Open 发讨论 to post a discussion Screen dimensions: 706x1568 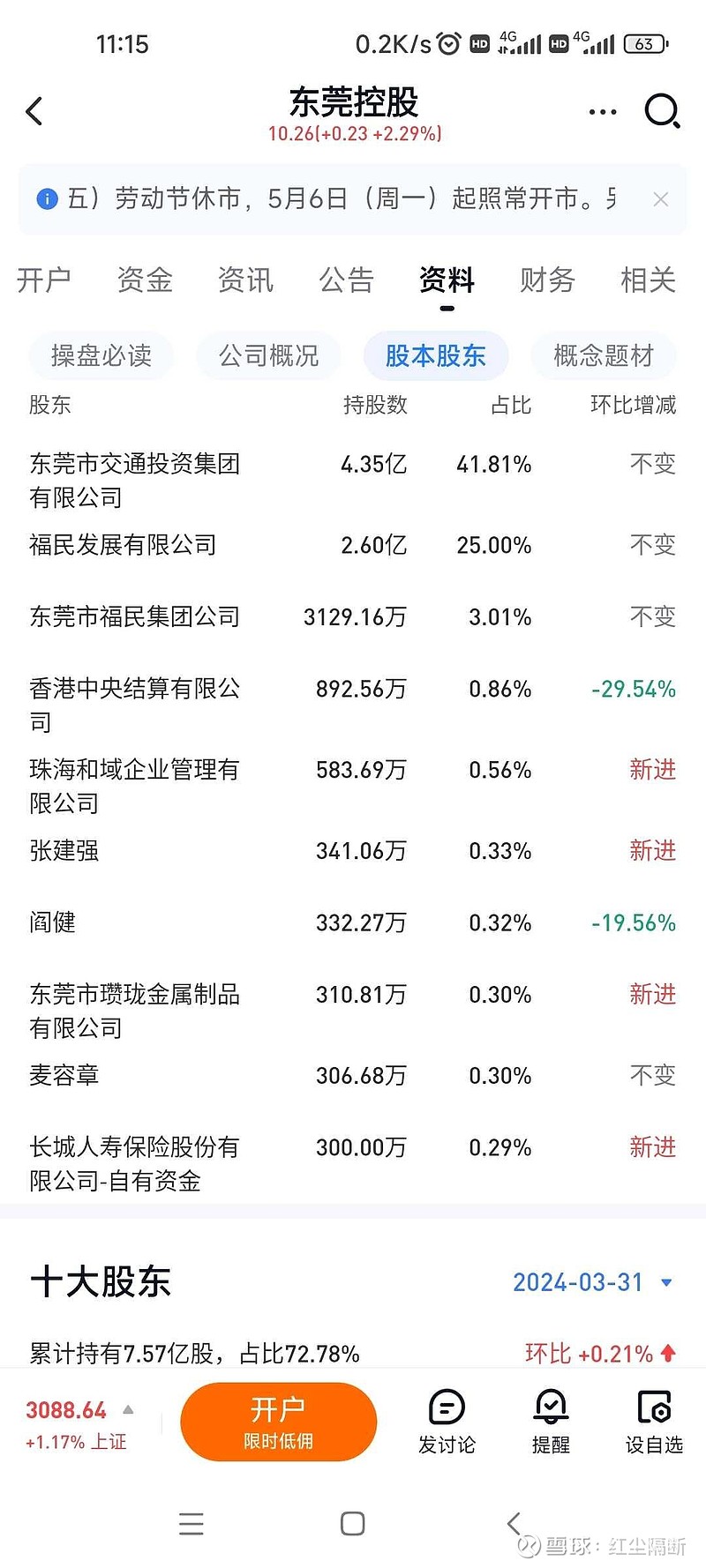(x=447, y=1422)
